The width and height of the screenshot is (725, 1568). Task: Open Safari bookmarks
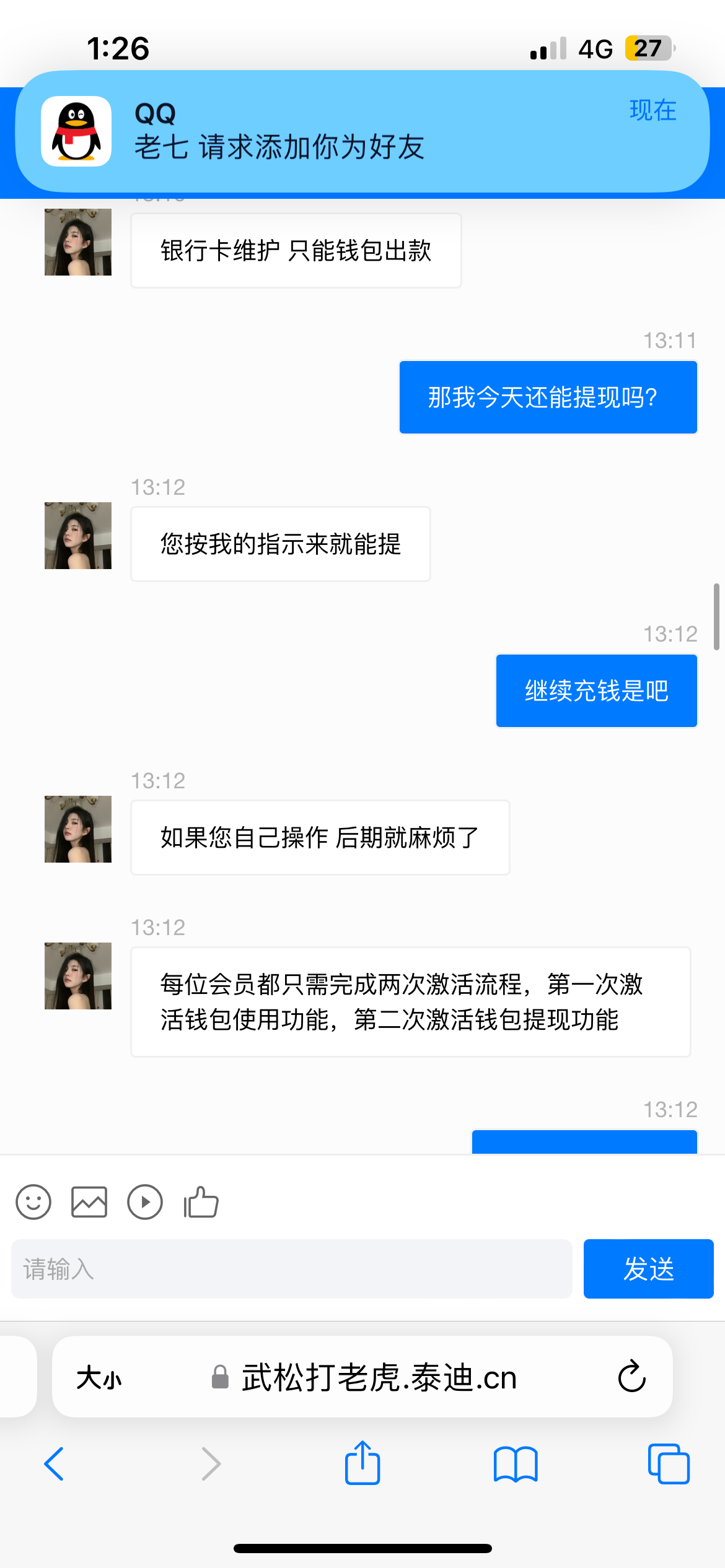[x=516, y=1464]
